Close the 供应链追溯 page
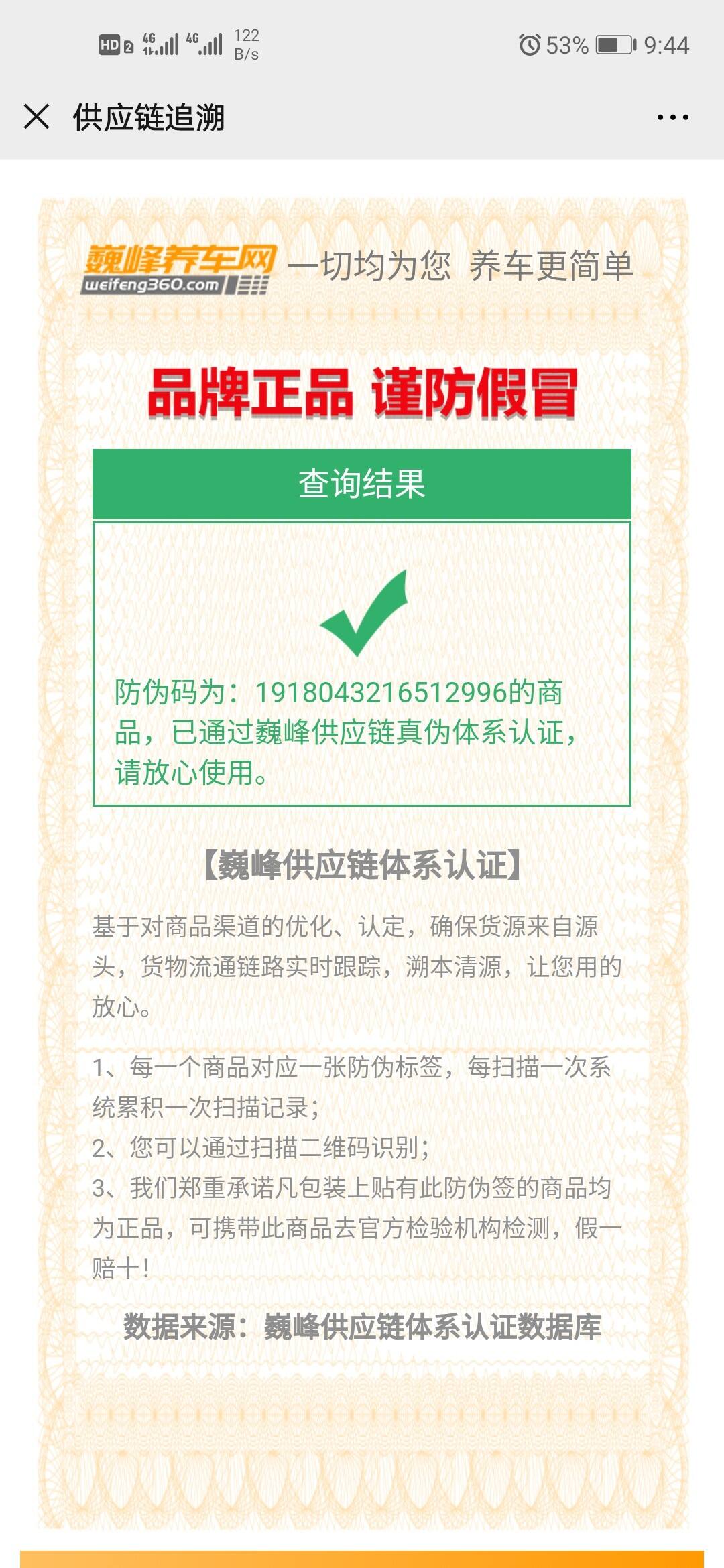The image size is (724, 1568). (36, 117)
